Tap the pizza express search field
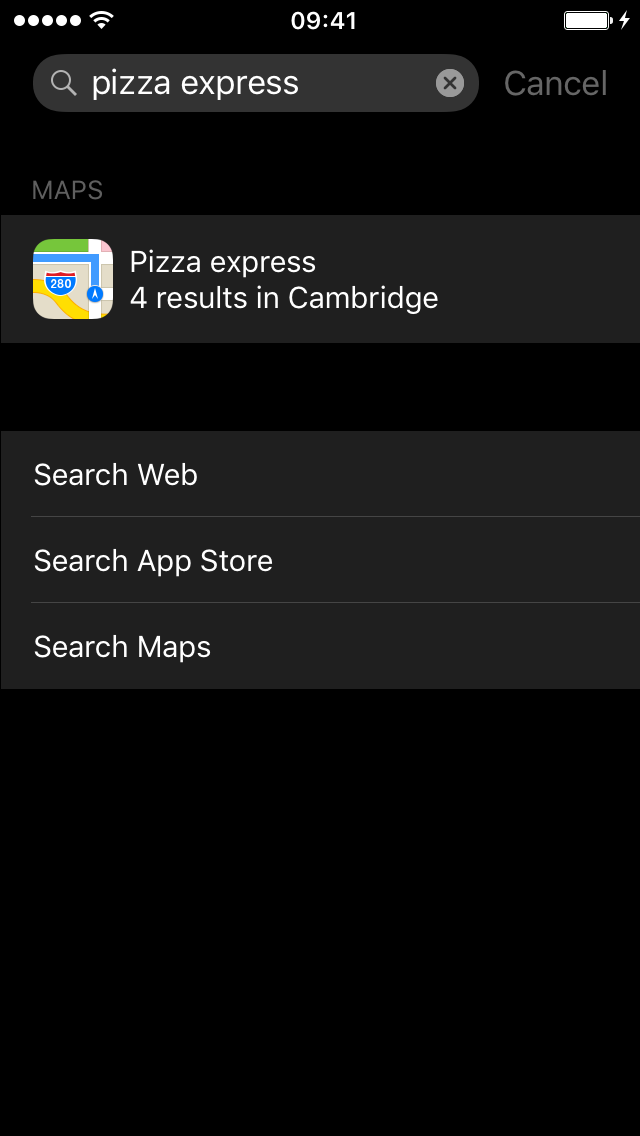 click(x=256, y=83)
